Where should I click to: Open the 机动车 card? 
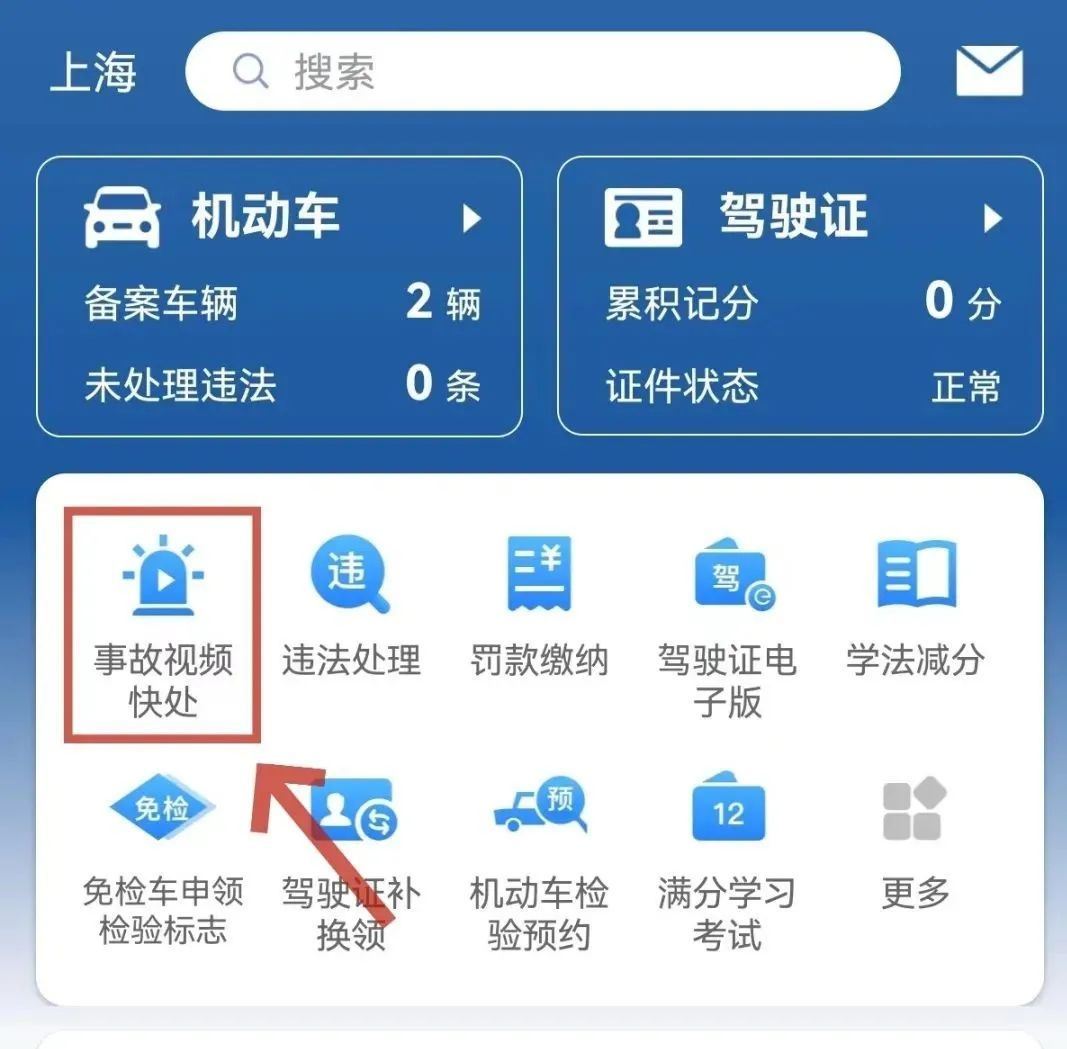tap(279, 295)
